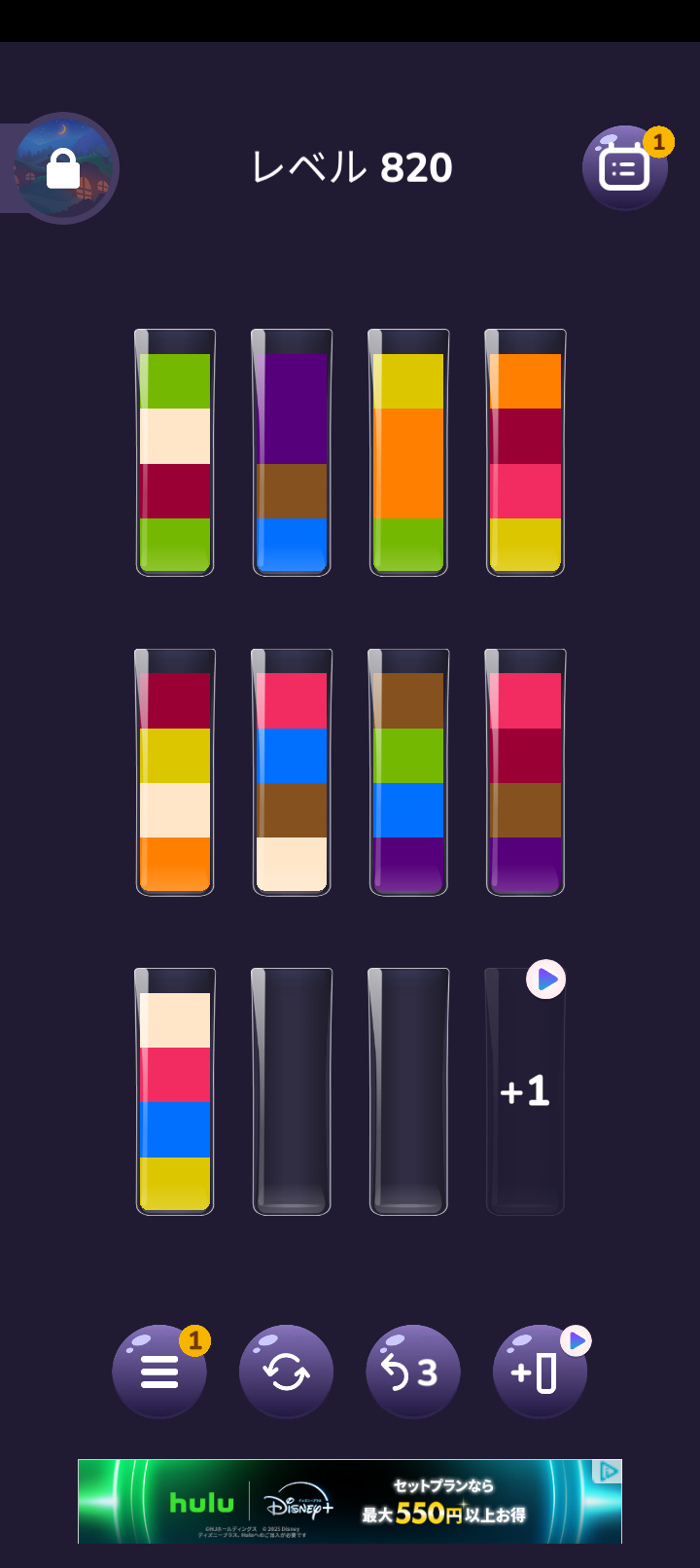Pick the tube with orange top and yellow bottom
This screenshot has height=1568, width=700.
pos(525,453)
